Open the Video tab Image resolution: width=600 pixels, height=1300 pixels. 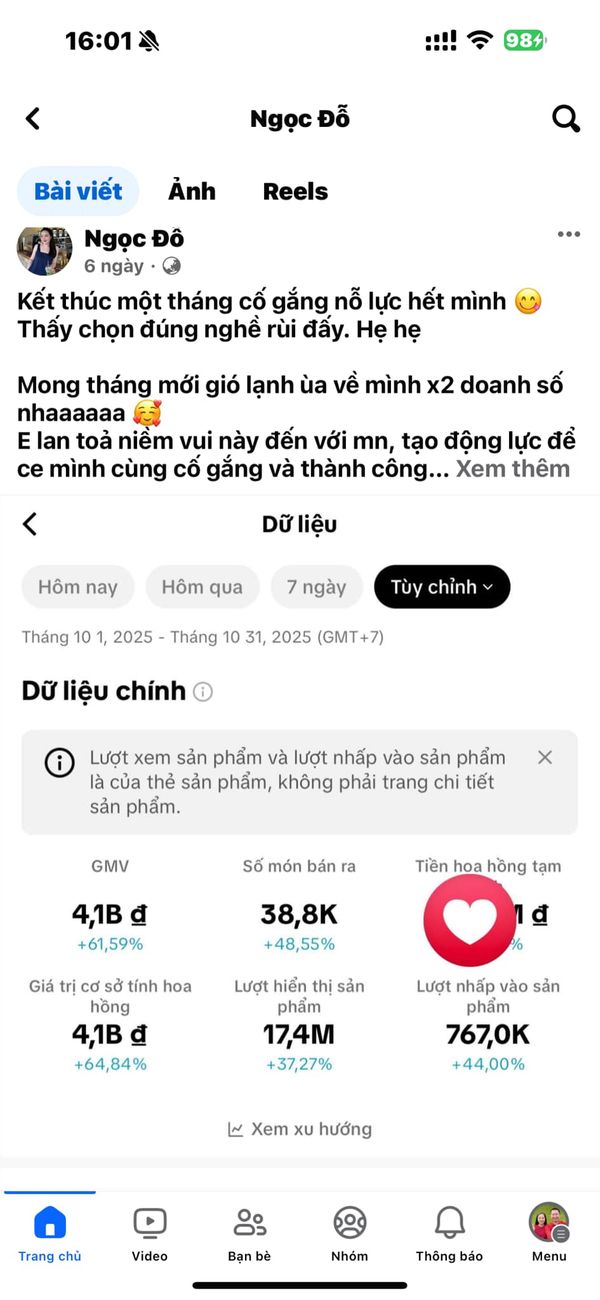150,1233
